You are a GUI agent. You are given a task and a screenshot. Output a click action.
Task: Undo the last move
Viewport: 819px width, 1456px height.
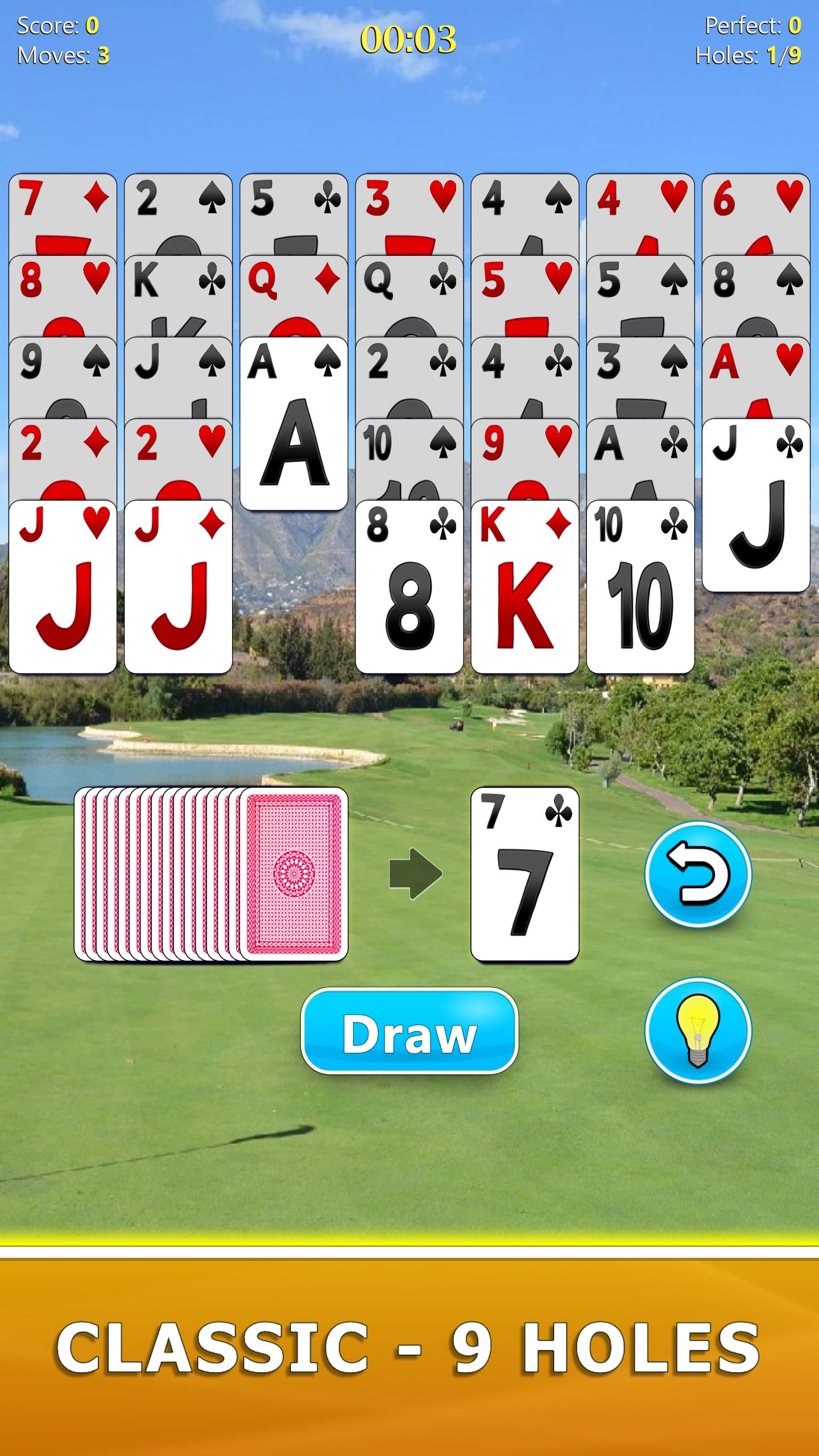698,874
